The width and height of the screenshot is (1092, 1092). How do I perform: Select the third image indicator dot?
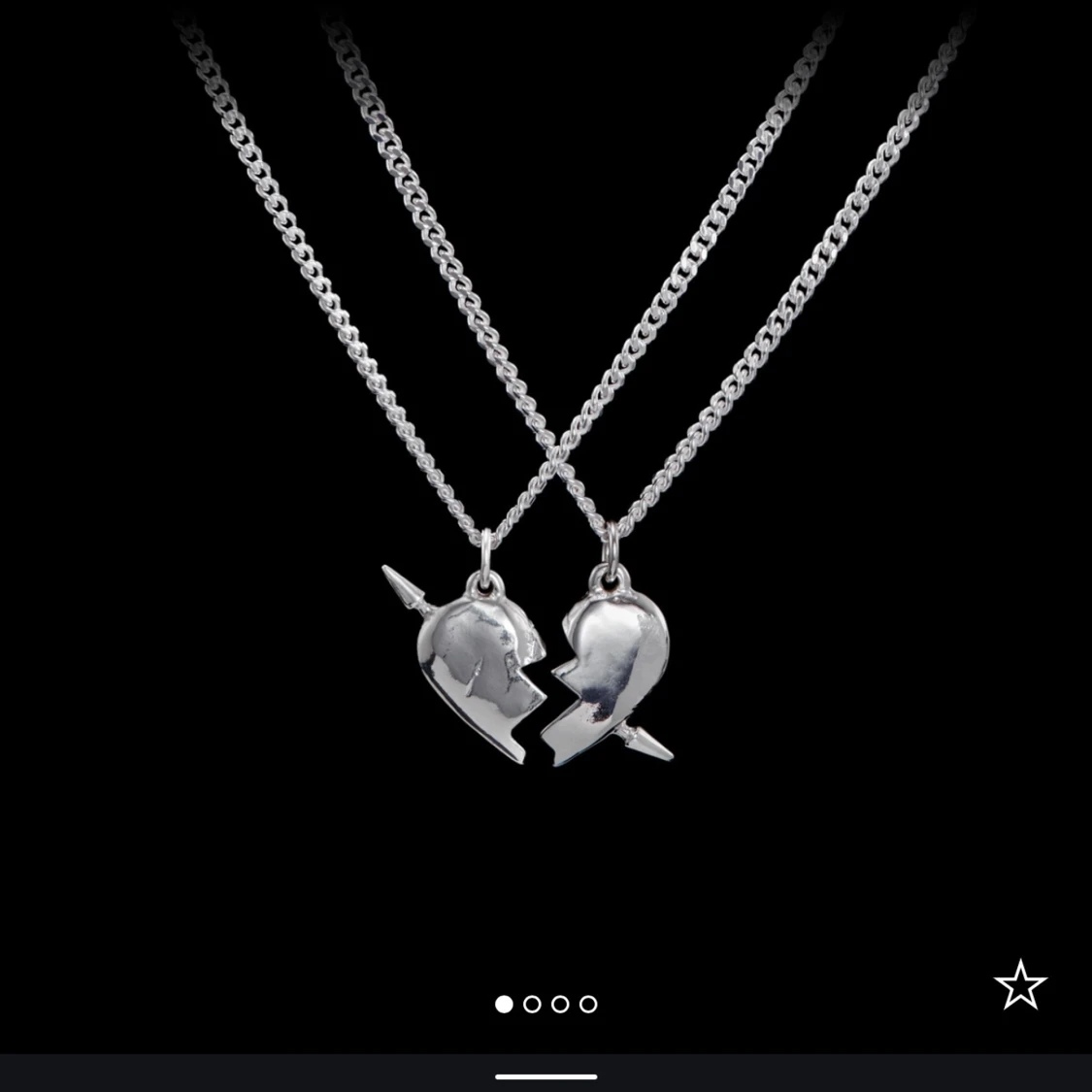(x=560, y=1005)
